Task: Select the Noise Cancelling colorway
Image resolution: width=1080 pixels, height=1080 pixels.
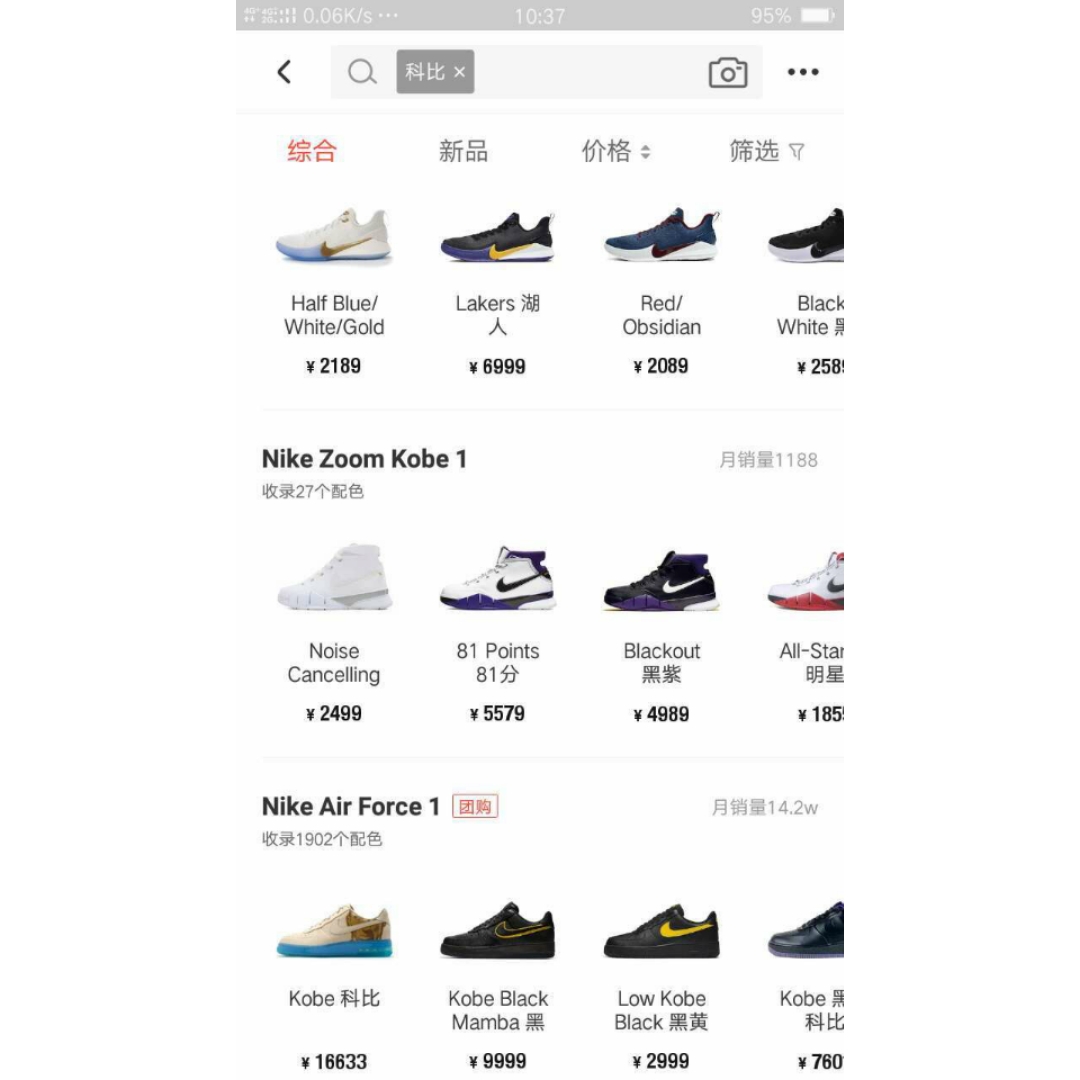Action: [334, 582]
